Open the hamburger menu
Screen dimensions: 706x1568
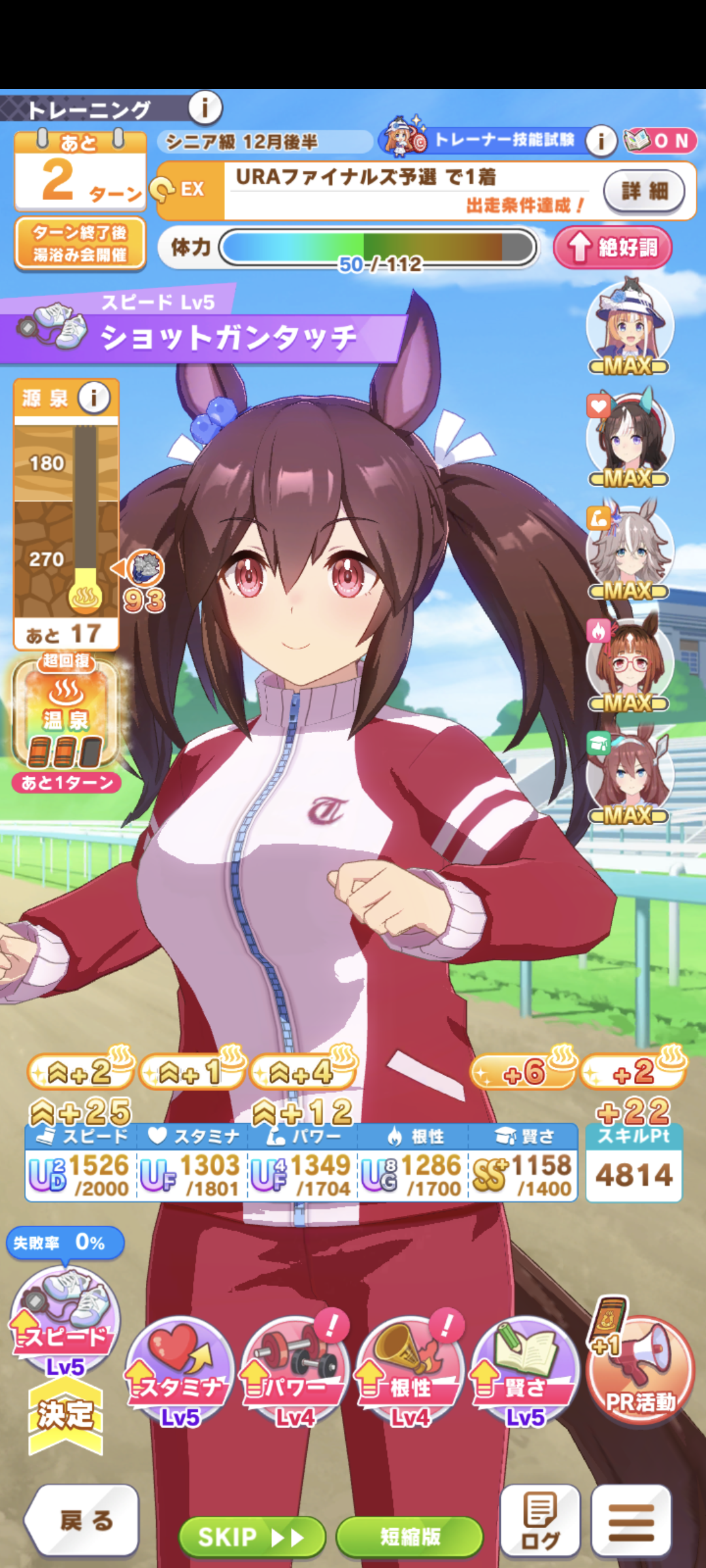pos(631,1521)
